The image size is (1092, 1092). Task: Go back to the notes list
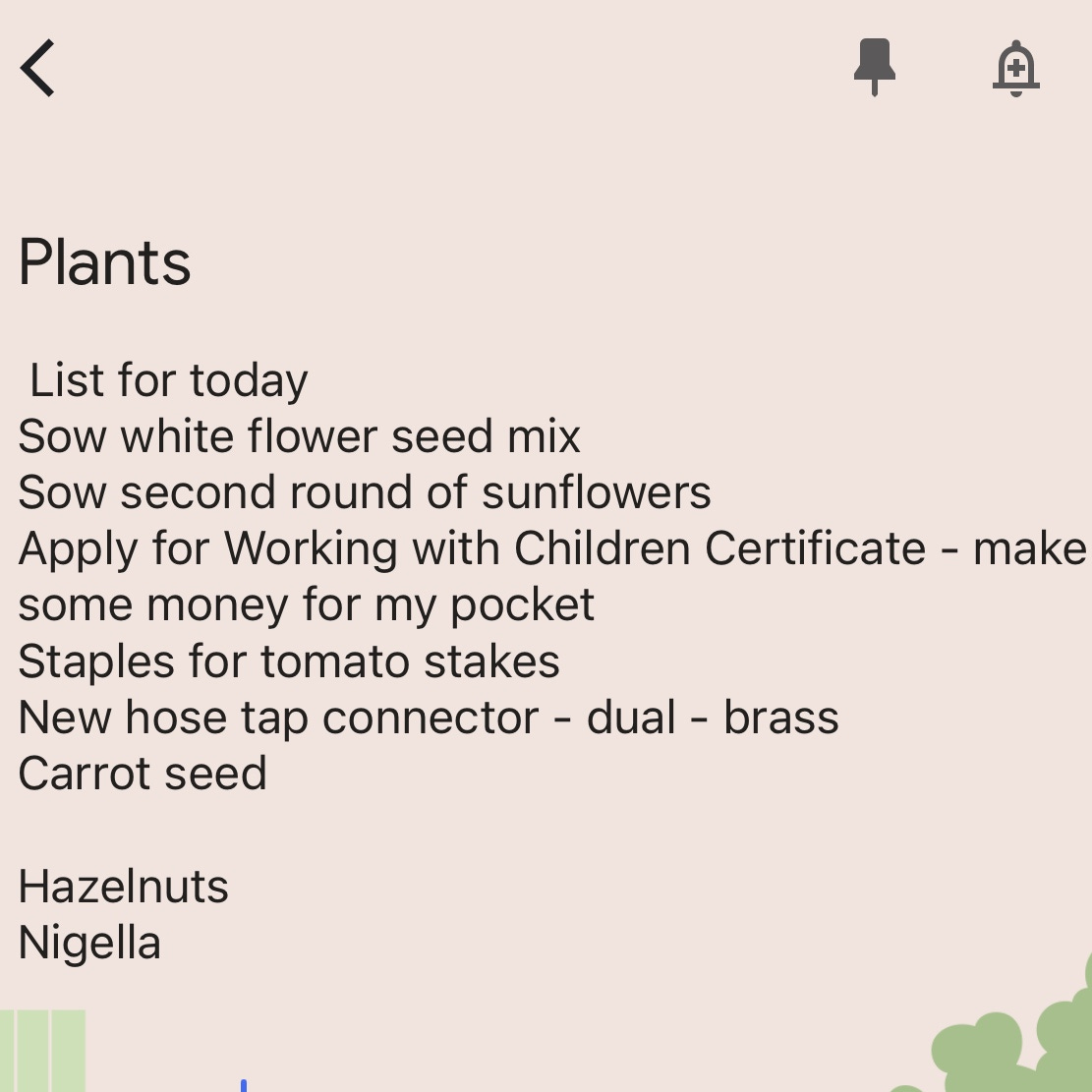click(x=38, y=69)
